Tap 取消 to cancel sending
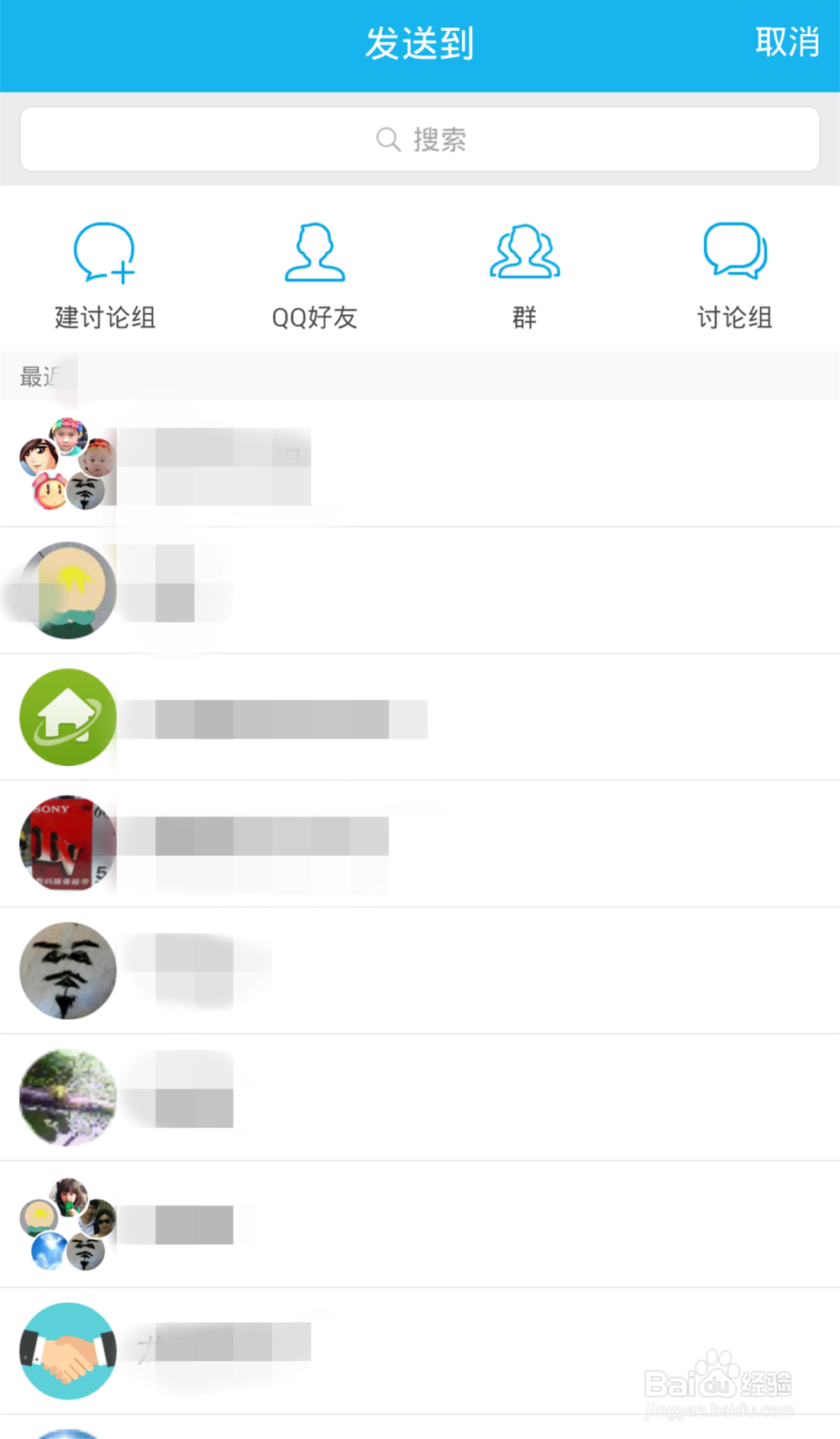Screen dimensions: 840x1439 (x=788, y=42)
